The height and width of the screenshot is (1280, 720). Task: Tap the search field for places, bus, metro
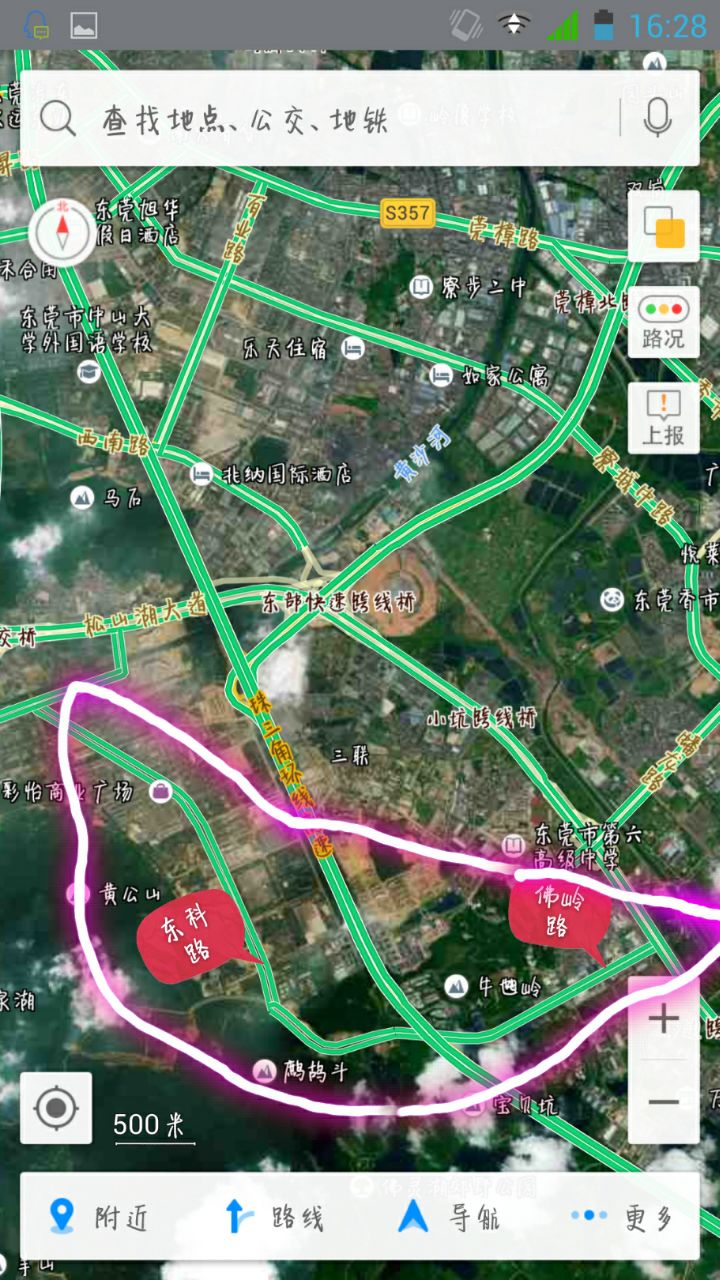(330, 120)
